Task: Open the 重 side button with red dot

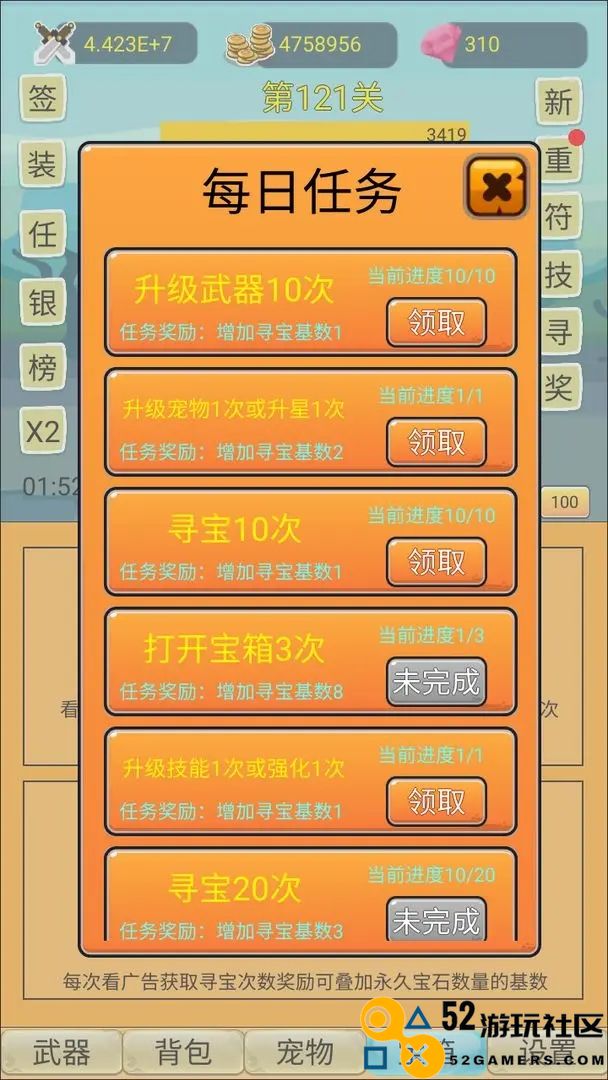Action: pos(558,158)
